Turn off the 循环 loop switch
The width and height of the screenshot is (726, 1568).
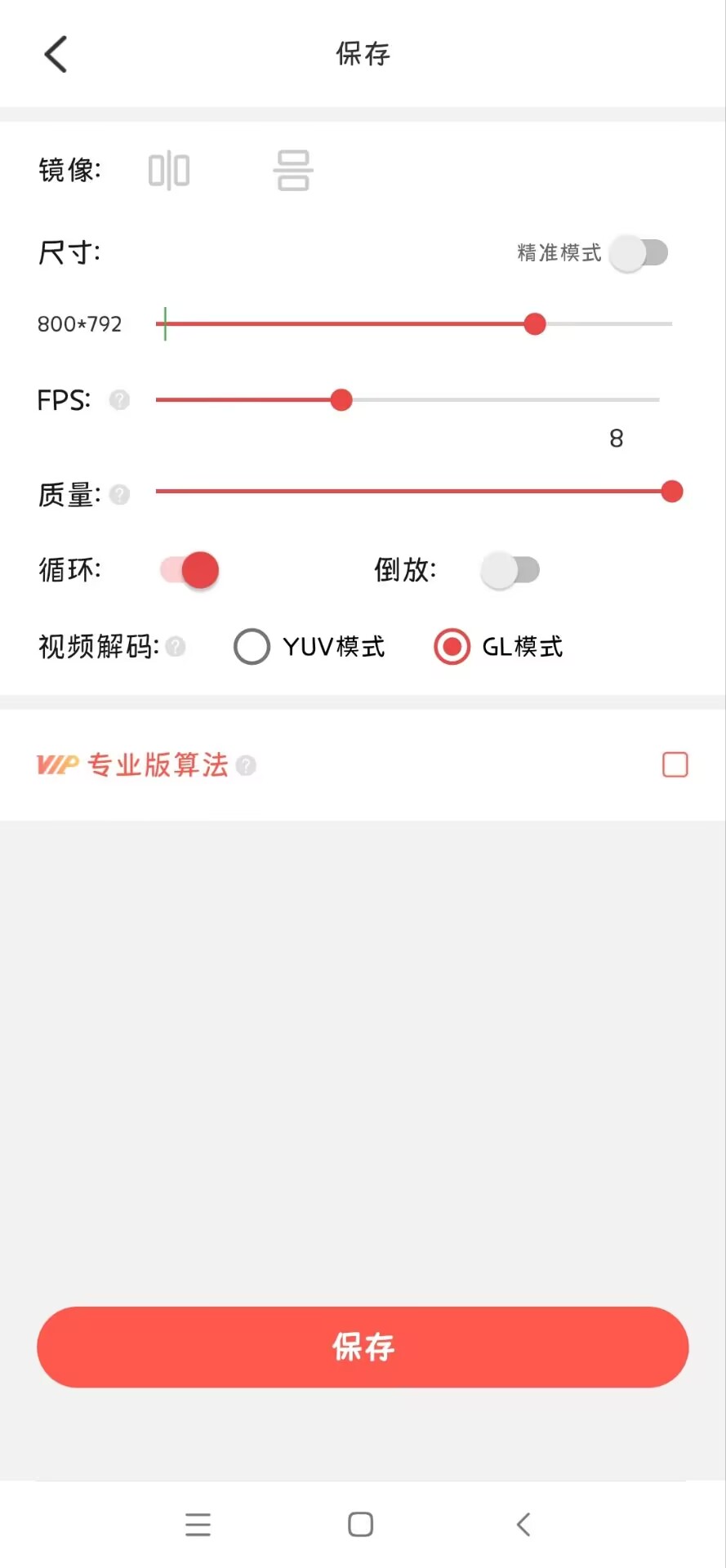pyautogui.click(x=190, y=570)
